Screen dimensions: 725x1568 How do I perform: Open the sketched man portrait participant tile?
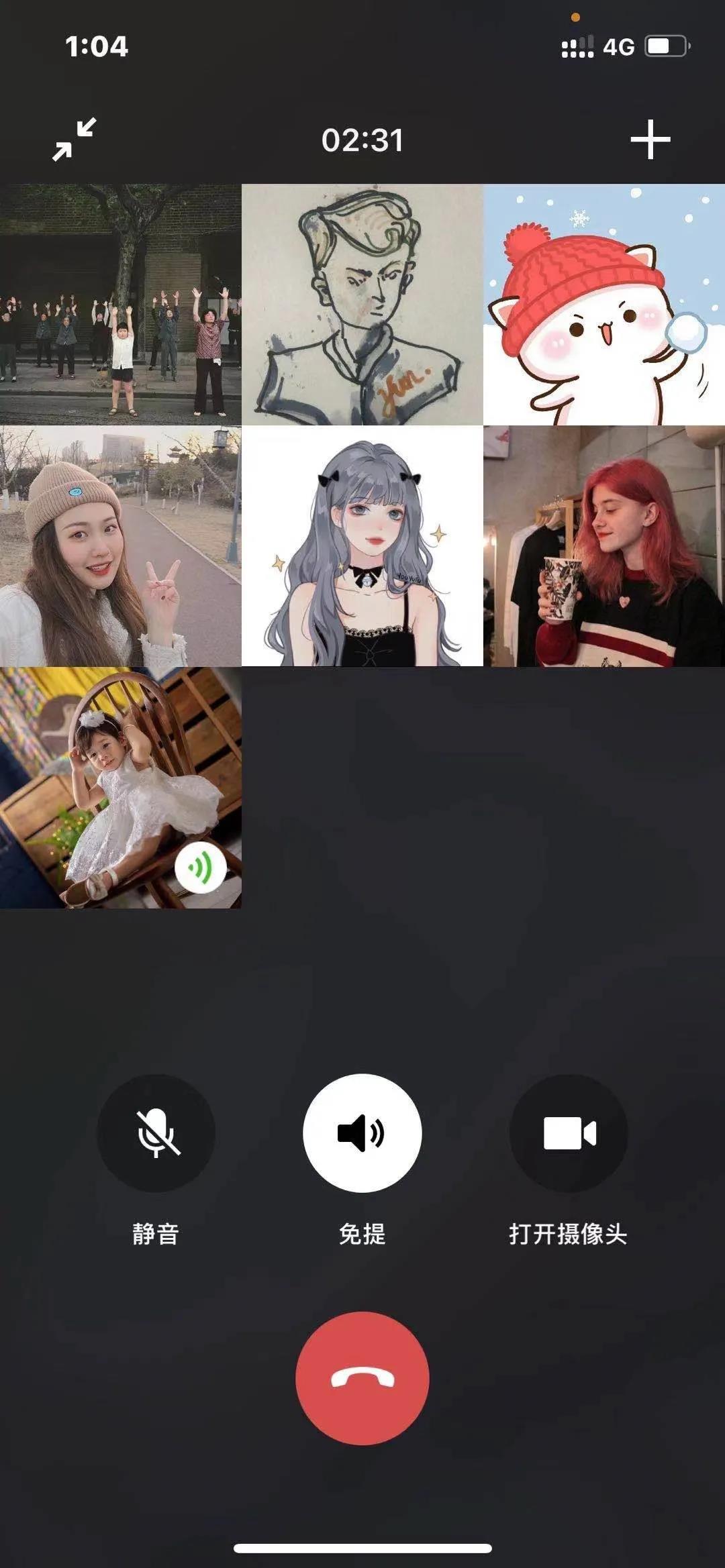coord(362,305)
